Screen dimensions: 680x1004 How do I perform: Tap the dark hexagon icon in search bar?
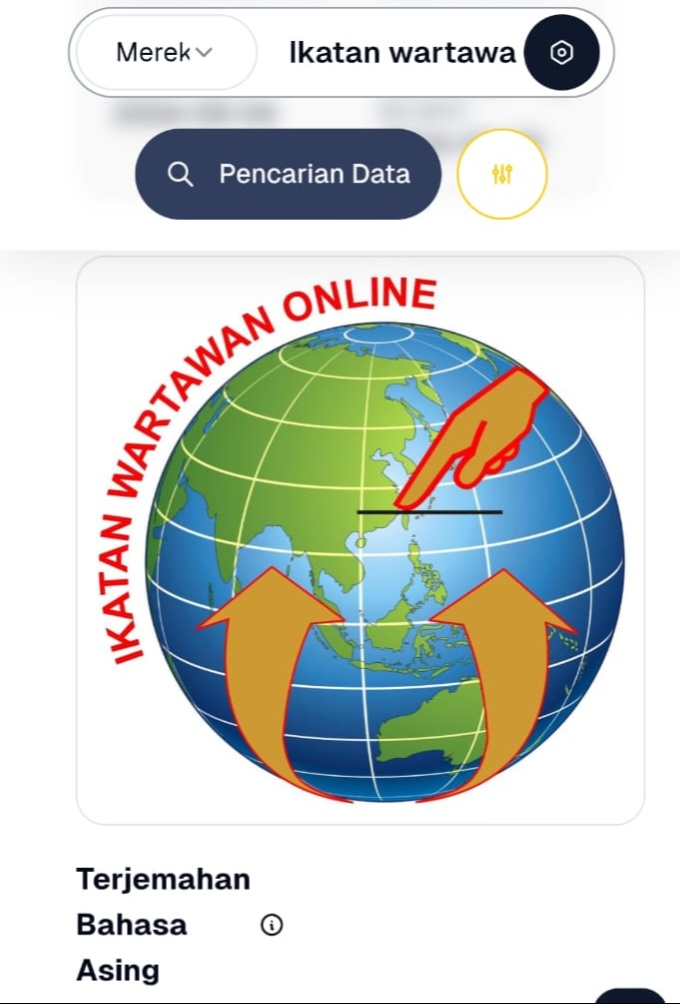[x=562, y=53]
